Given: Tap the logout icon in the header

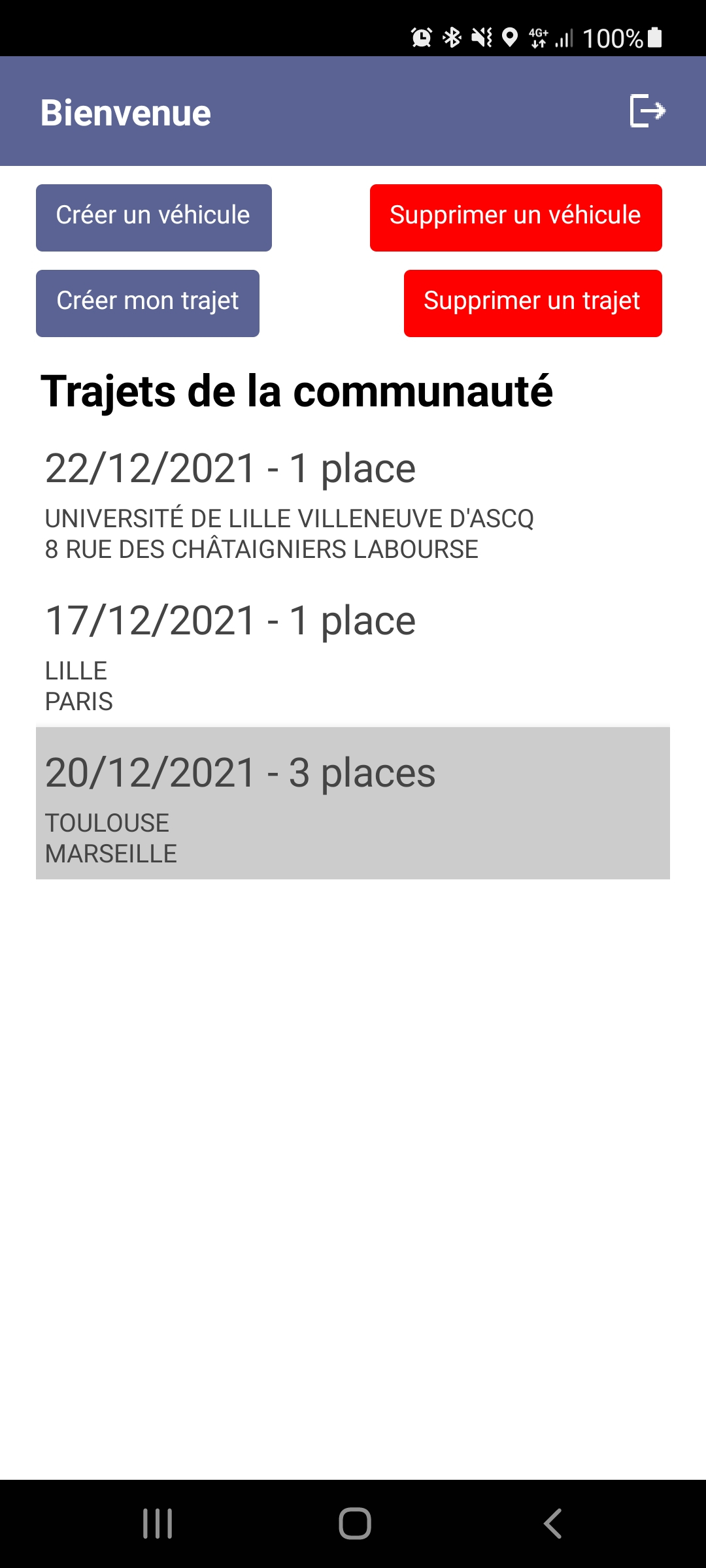Looking at the screenshot, I should tap(647, 110).
